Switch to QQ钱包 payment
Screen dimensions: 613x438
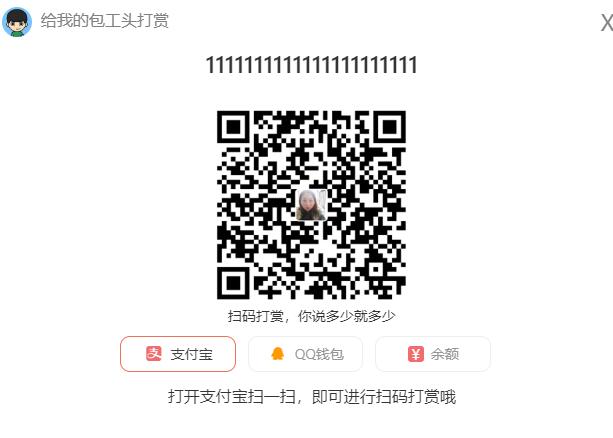tap(306, 354)
